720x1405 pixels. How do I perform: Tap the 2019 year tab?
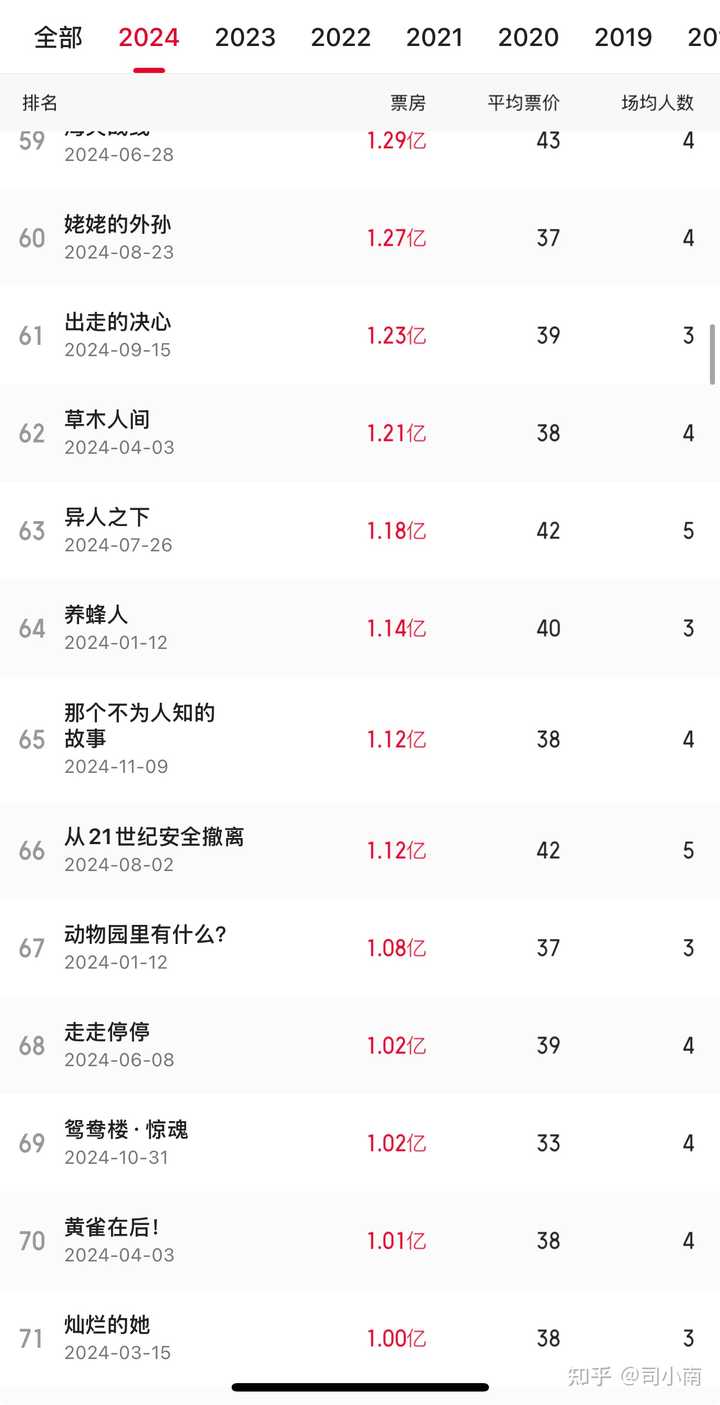point(623,38)
